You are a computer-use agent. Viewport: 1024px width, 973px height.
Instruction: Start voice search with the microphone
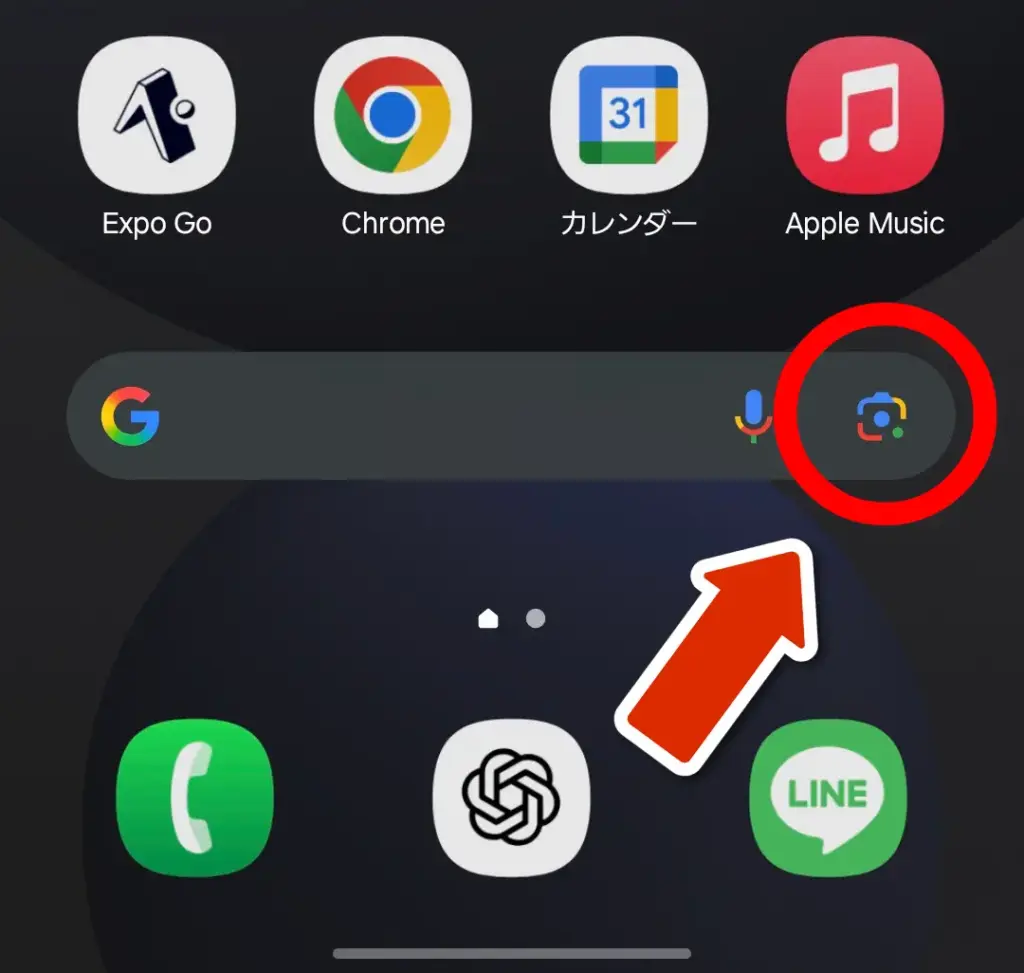click(x=753, y=415)
